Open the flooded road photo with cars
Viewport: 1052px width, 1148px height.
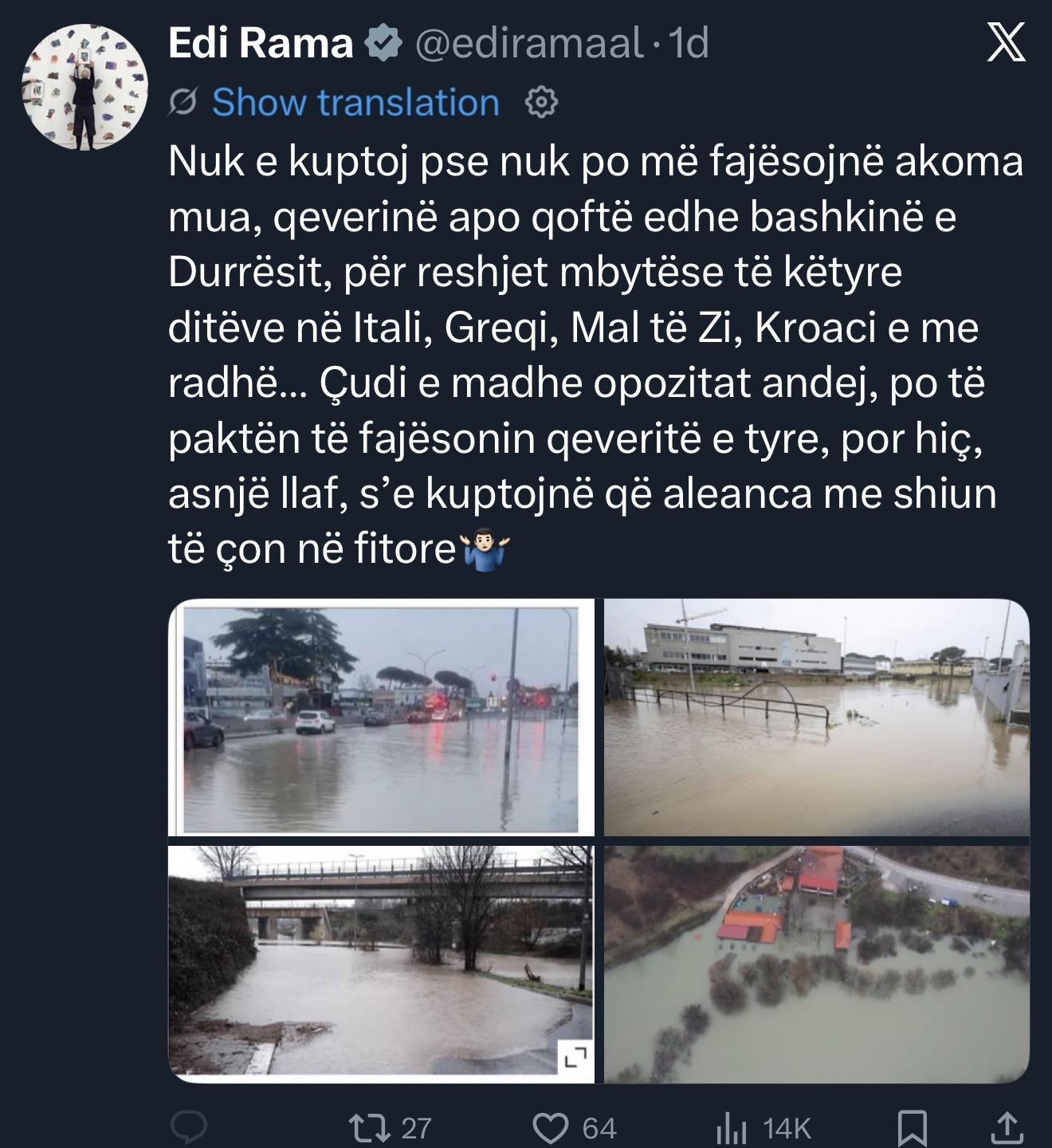[381, 717]
